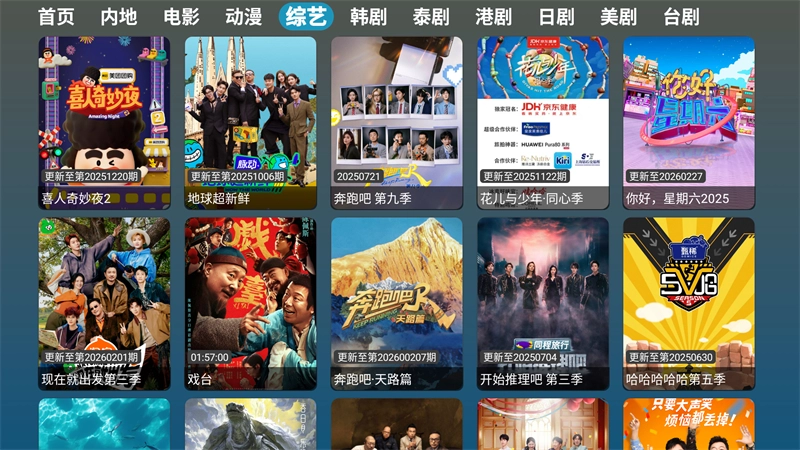Open the 泰剧 tab
Viewport: 800px width, 450px height.
pyautogui.click(x=431, y=17)
